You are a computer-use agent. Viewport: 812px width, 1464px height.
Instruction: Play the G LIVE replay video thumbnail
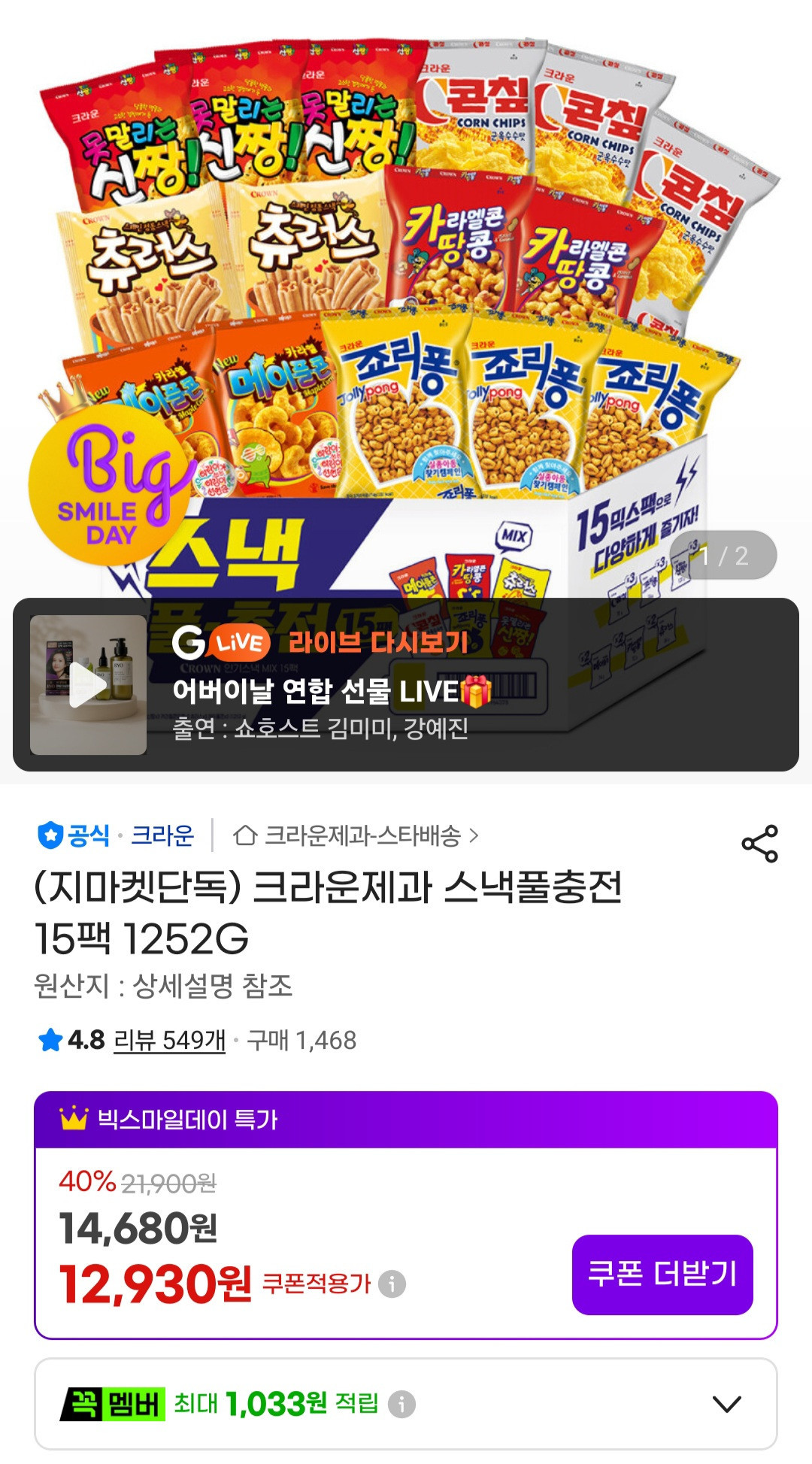click(x=88, y=685)
